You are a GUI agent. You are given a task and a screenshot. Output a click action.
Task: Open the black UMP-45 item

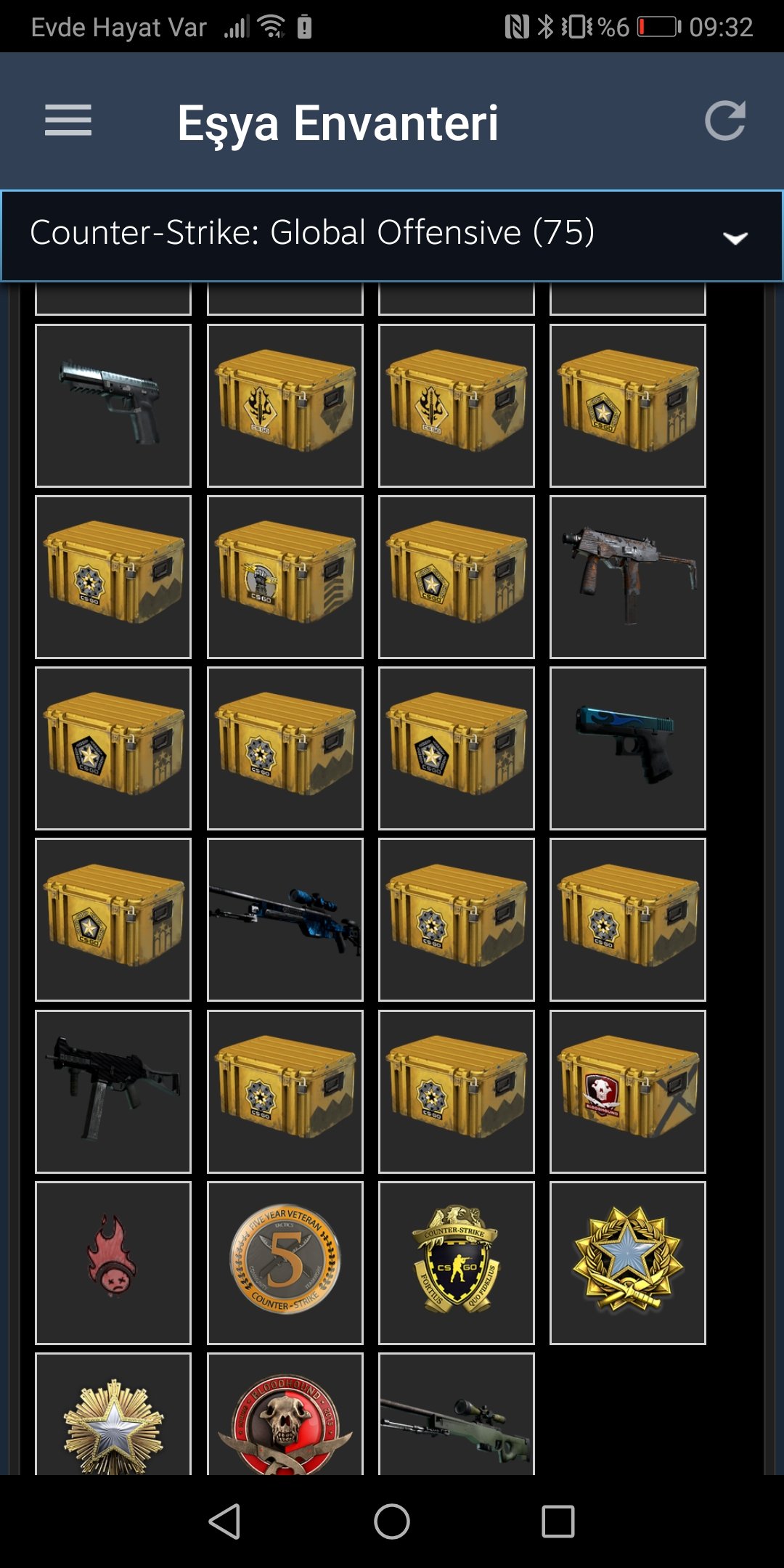click(113, 1091)
